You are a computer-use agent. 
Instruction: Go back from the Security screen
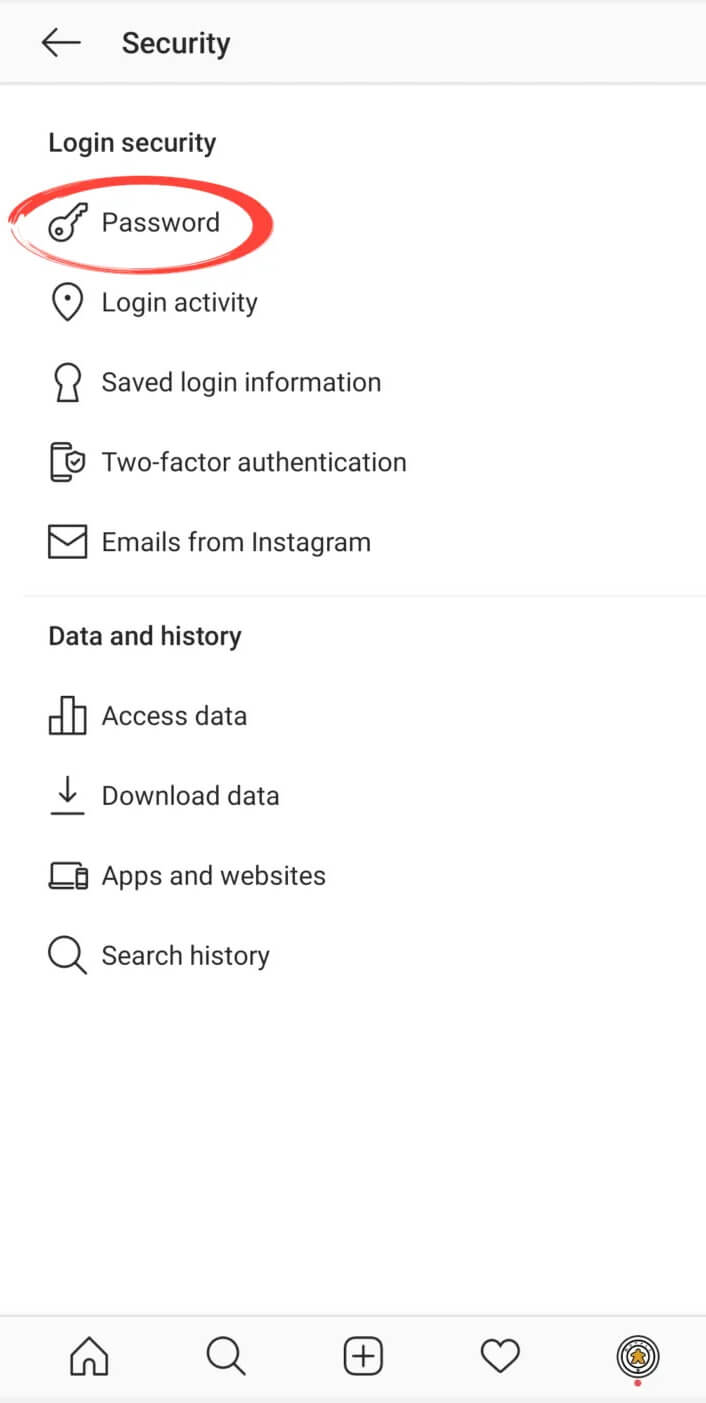tap(60, 42)
